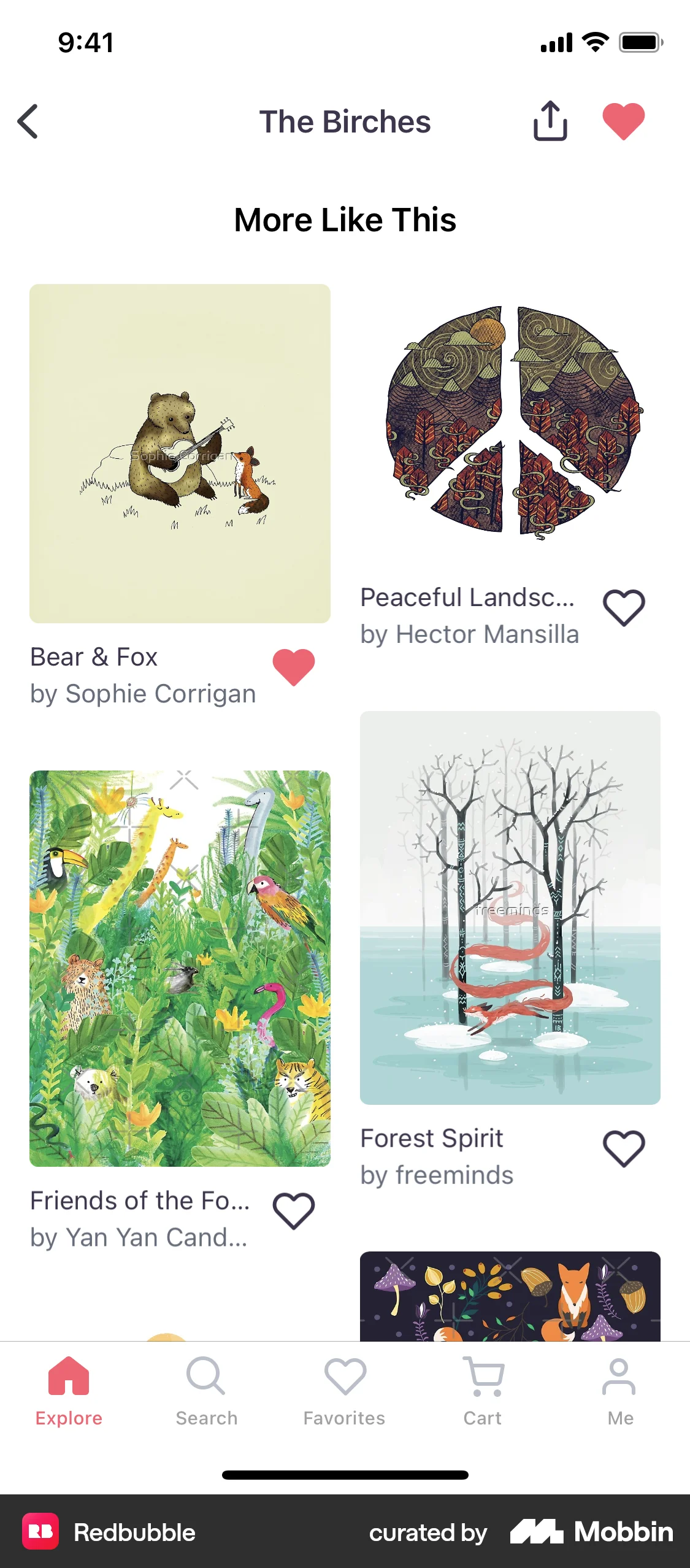Heart the Friends of the Forest artwork
This screenshot has width=690, height=1568.
(x=294, y=1210)
